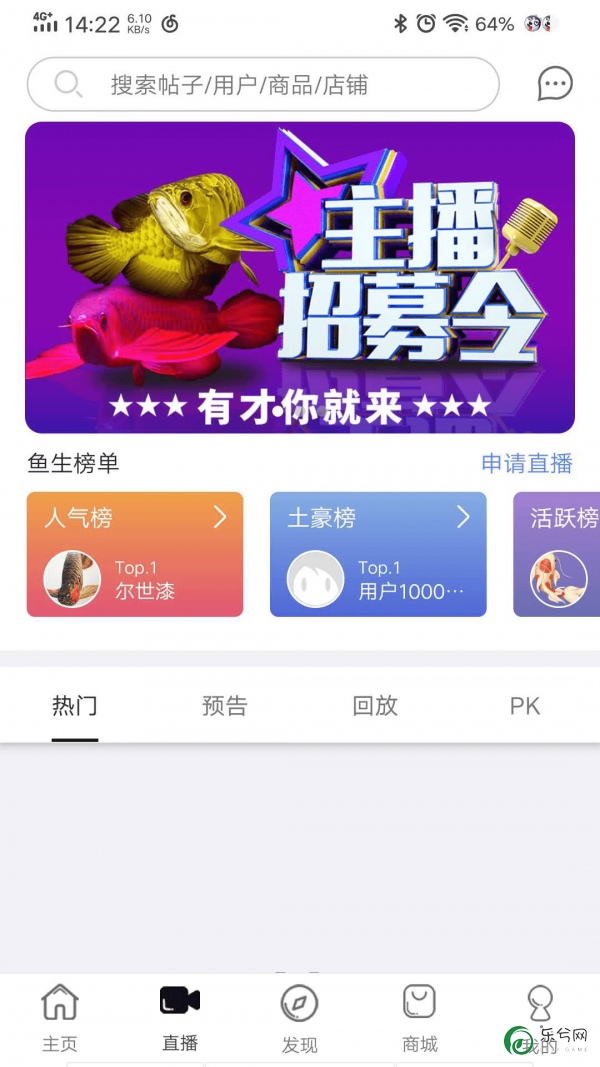The image size is (600, 1067).
Task: Open the 活跃榜 ranking card
Action: pyautogui.click(x=556, y=554)
